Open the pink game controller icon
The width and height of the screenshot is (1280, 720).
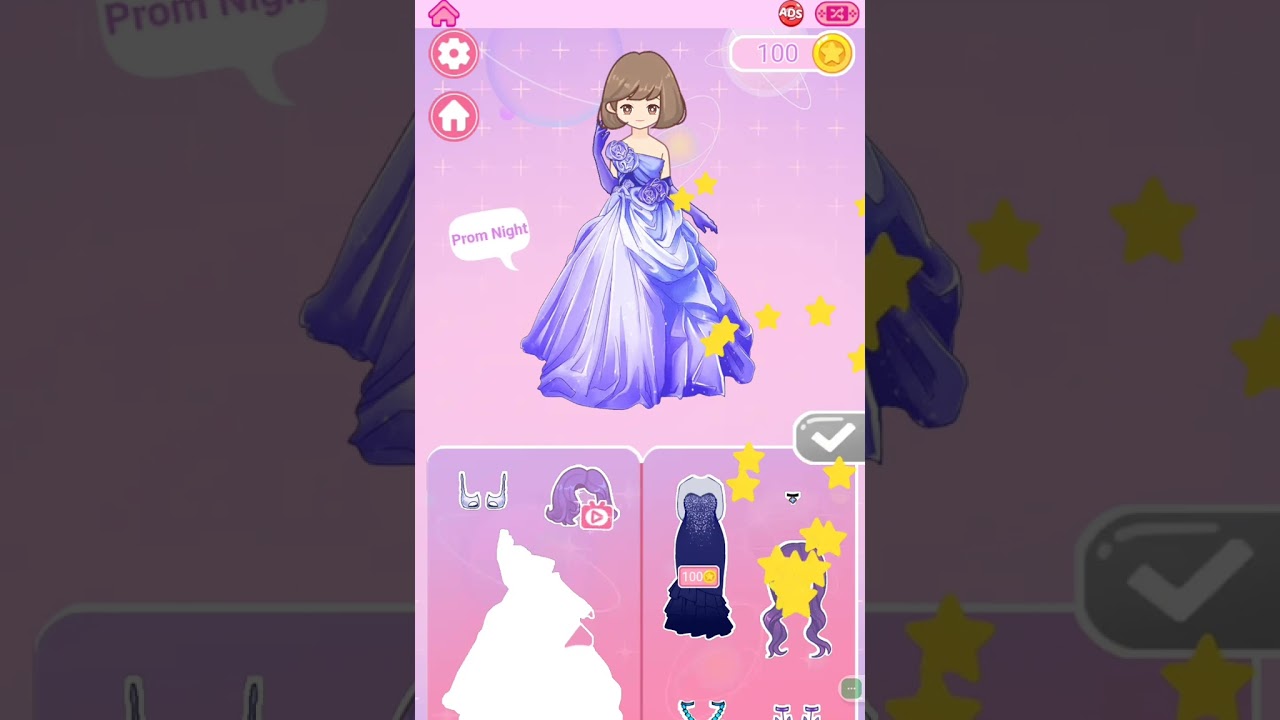(836, 13)
